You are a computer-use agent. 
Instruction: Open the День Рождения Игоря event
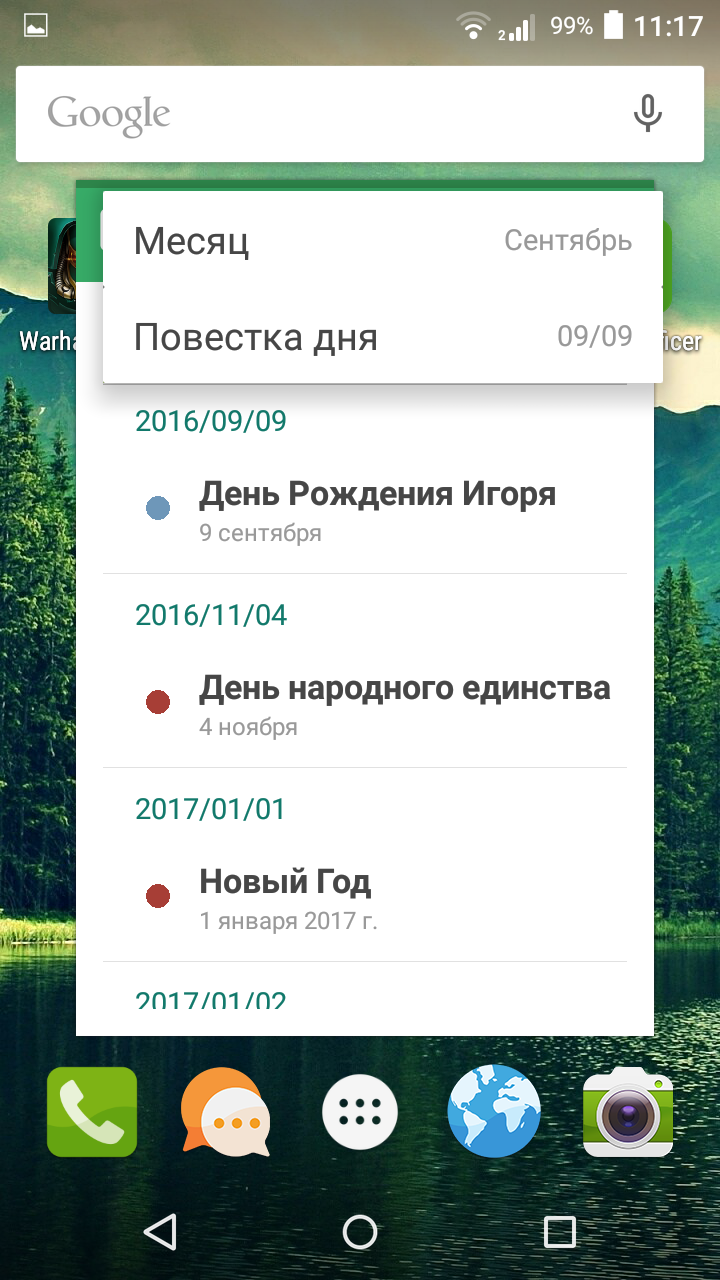pyautogui.click(x=365, y=511)
